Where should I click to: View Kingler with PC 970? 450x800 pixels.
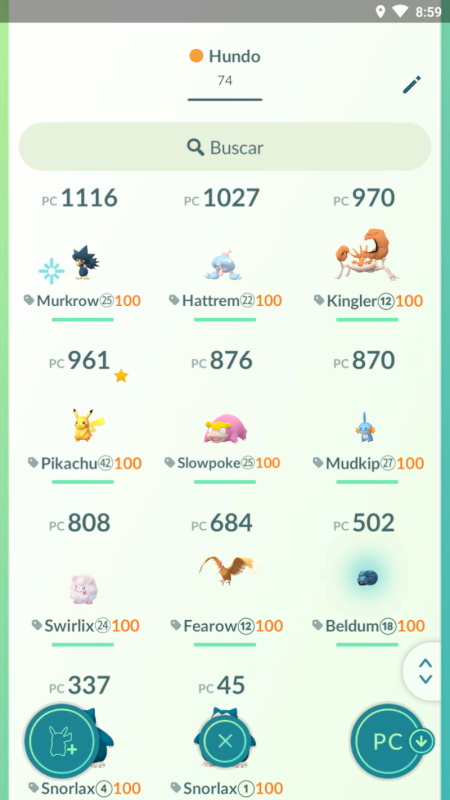point(367,254)
